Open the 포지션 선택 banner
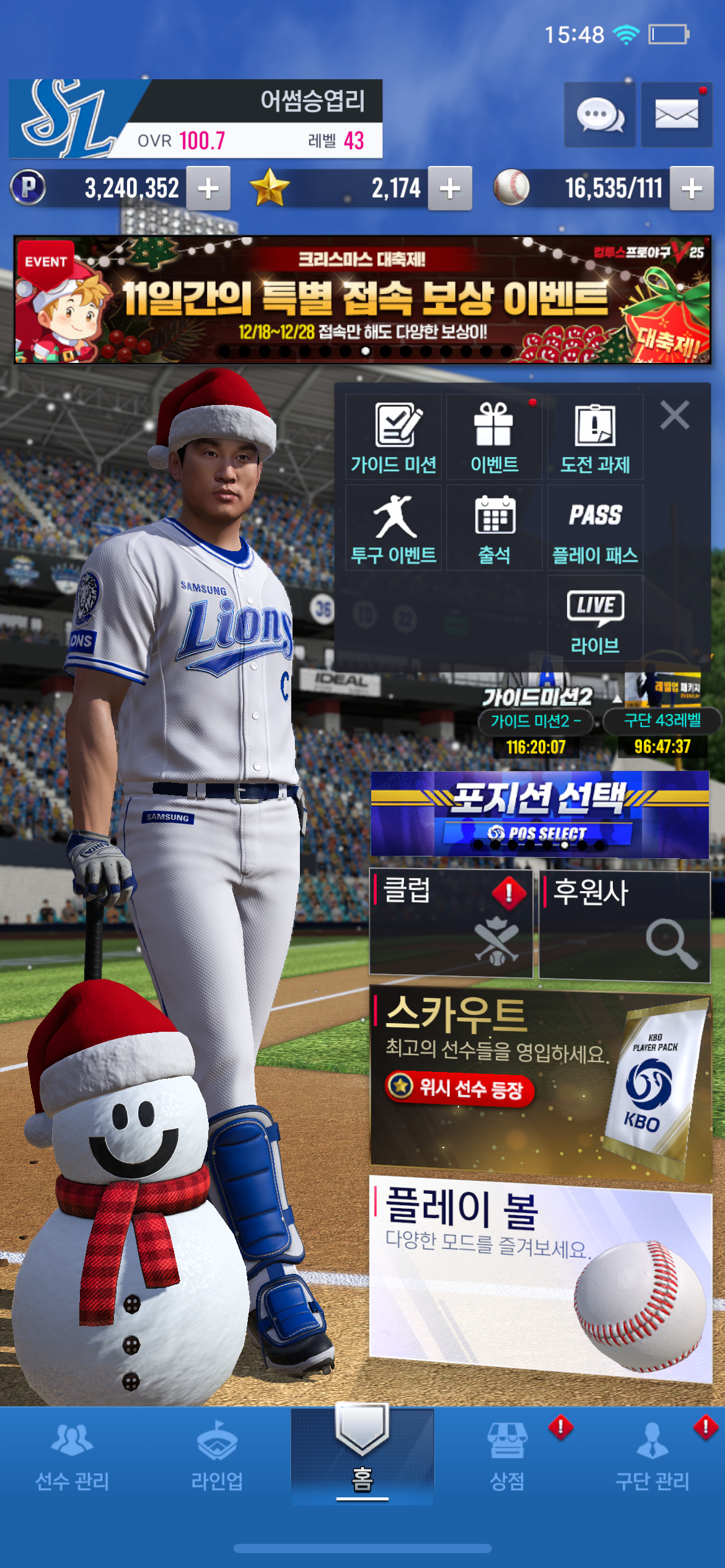This screenshot has width=725, height=1568. pos(539,814)
